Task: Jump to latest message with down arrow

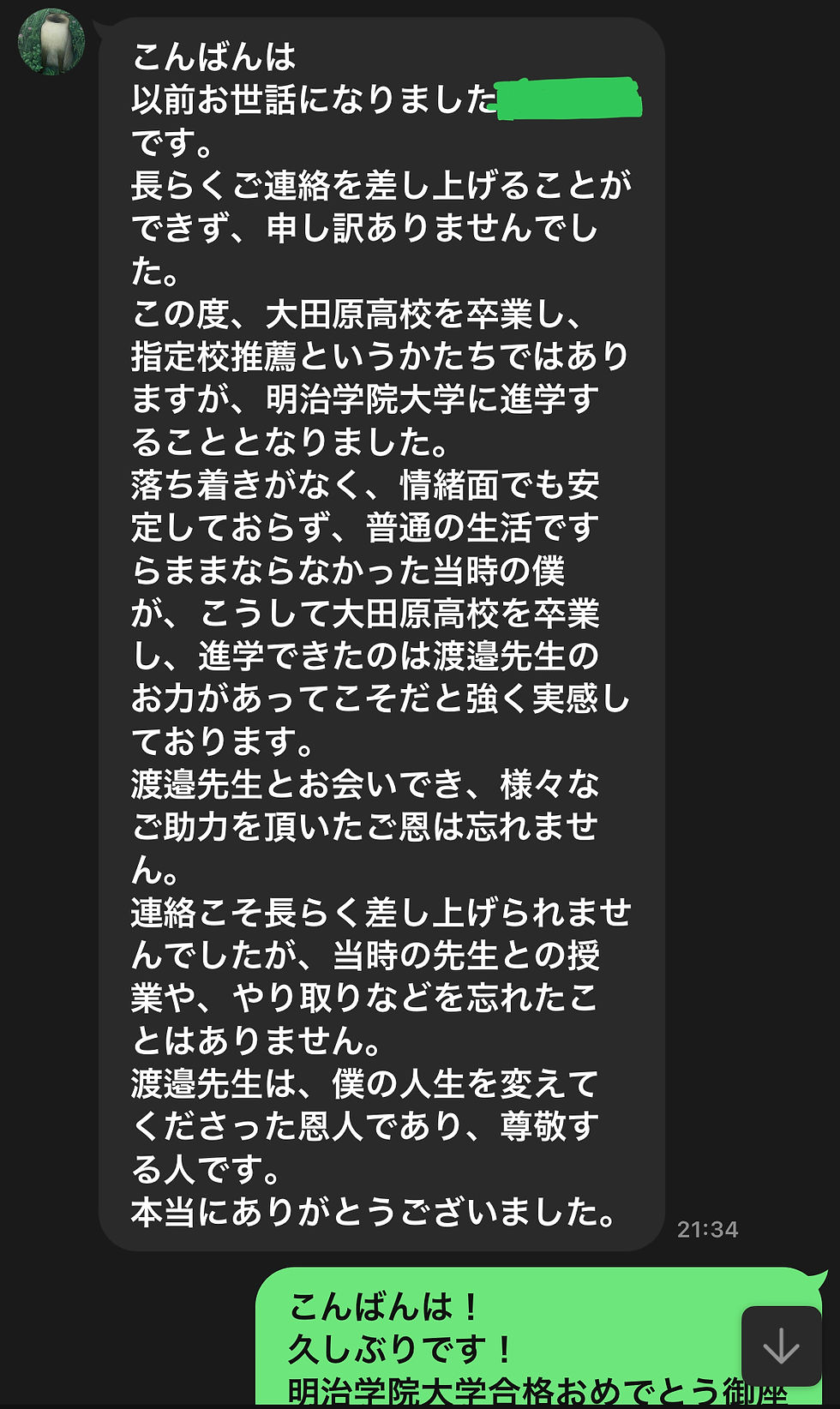Action: 781,1346
